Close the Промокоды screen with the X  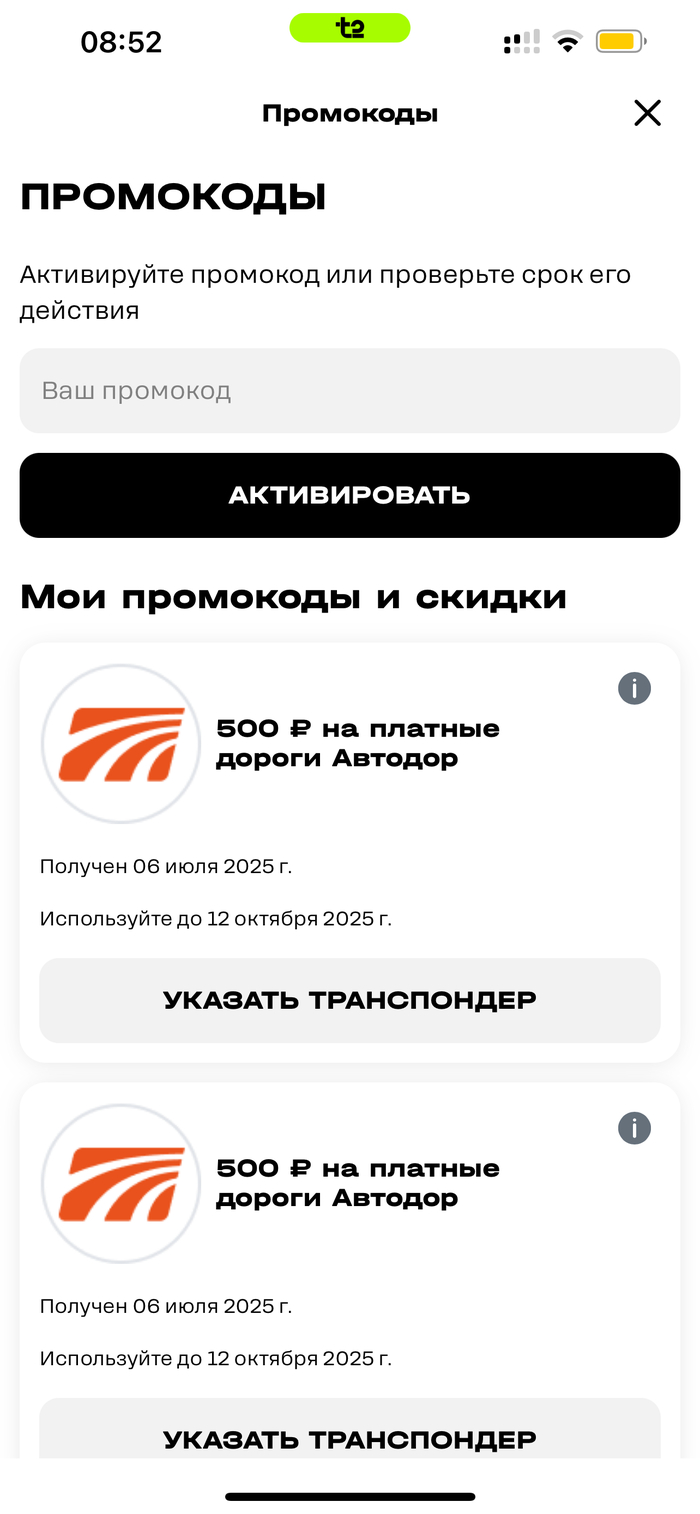648,113
